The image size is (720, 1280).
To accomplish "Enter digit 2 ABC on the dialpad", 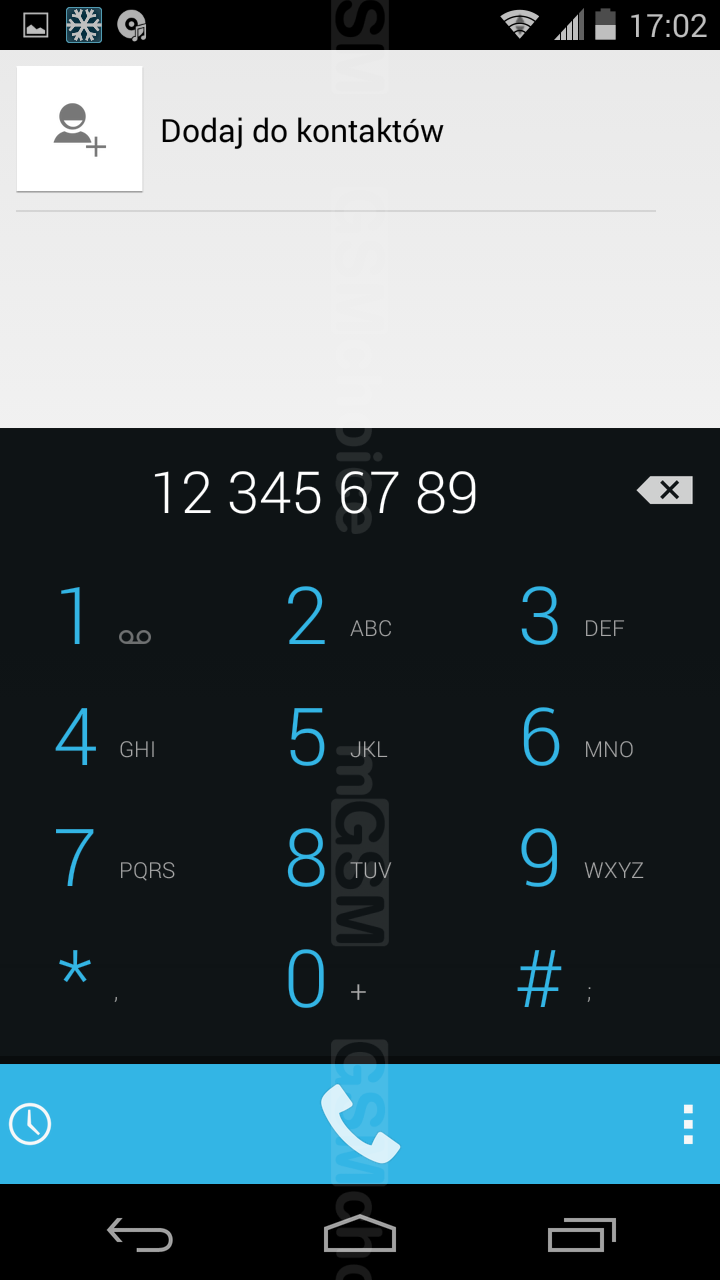I will point(360,617).
